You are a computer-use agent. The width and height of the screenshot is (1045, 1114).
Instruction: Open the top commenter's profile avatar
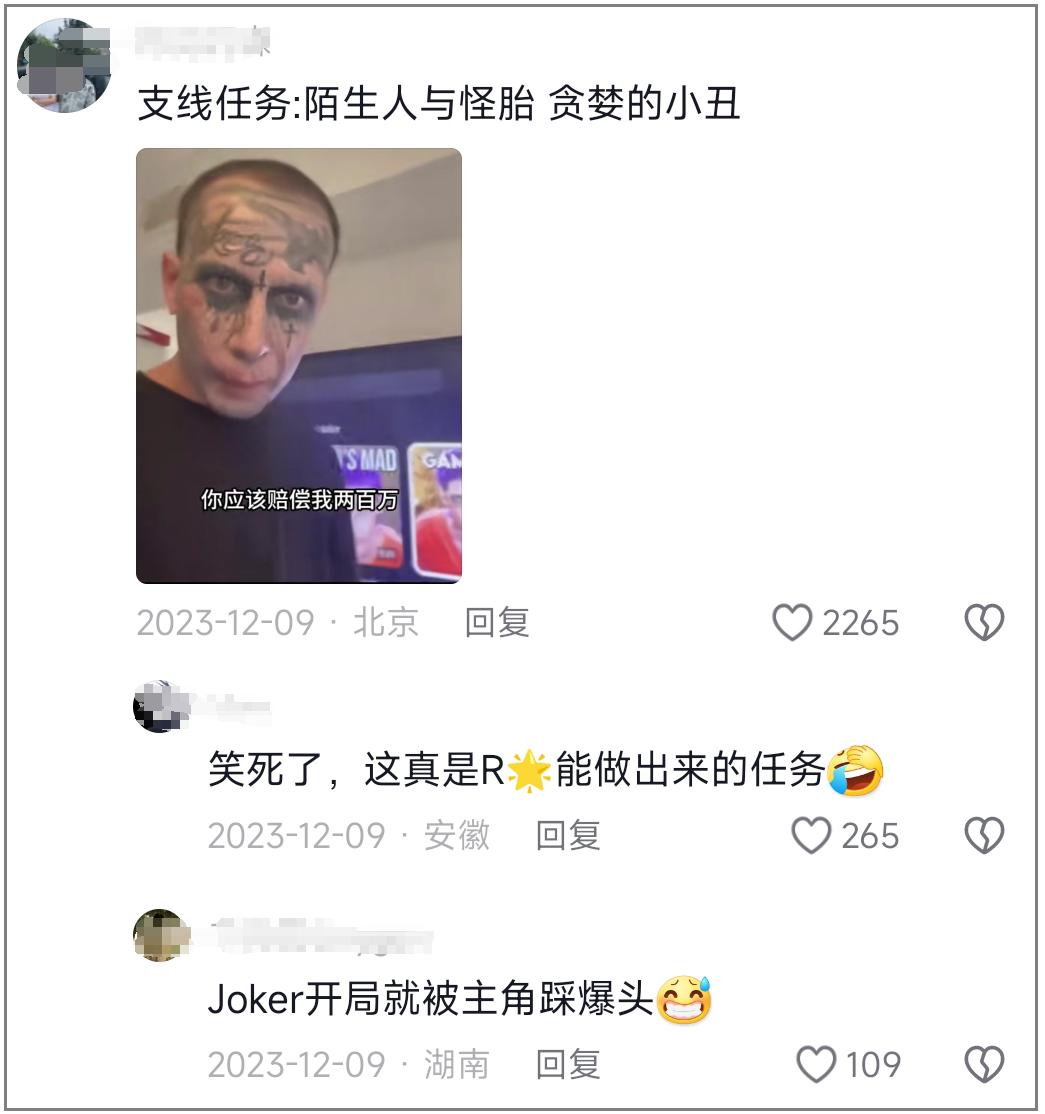coord(64,66)
